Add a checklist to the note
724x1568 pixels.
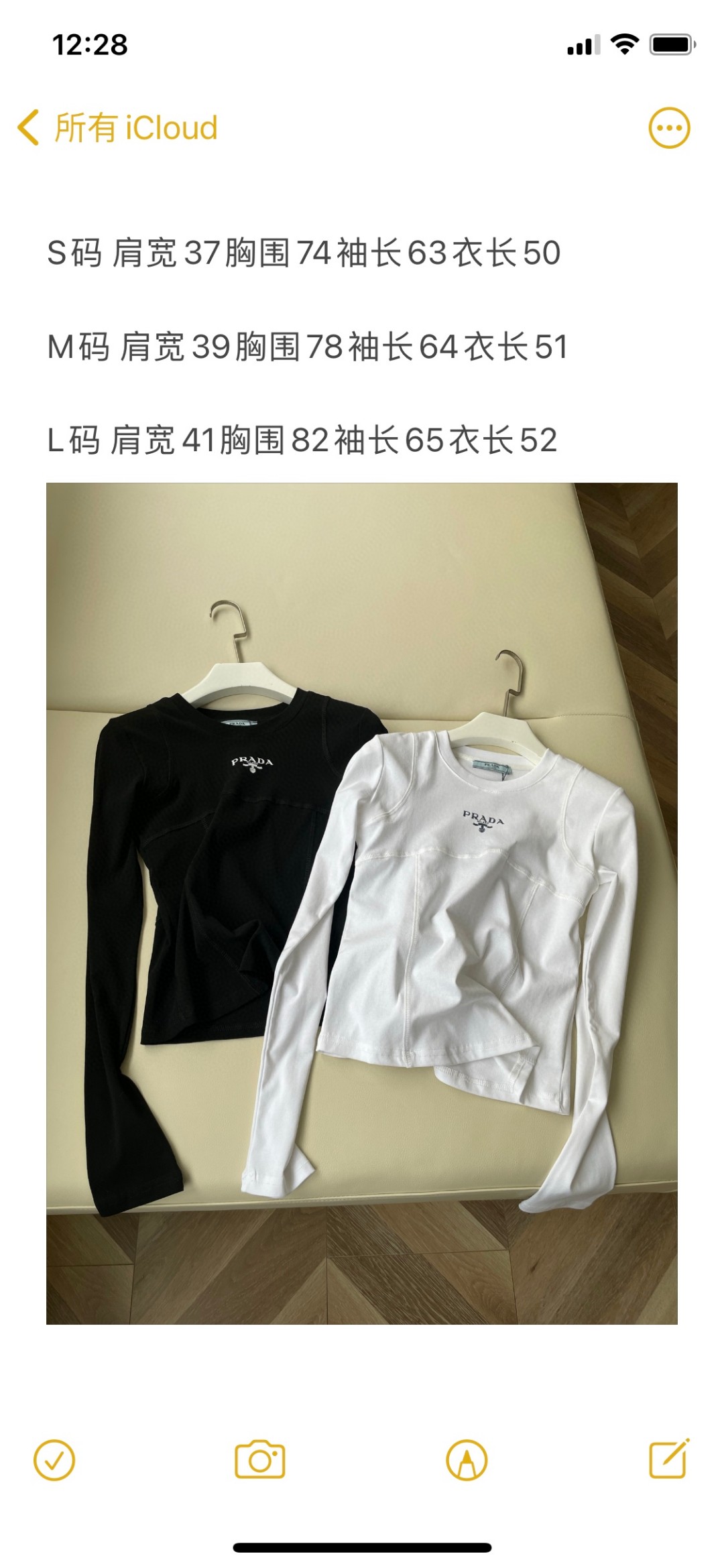54,1459
